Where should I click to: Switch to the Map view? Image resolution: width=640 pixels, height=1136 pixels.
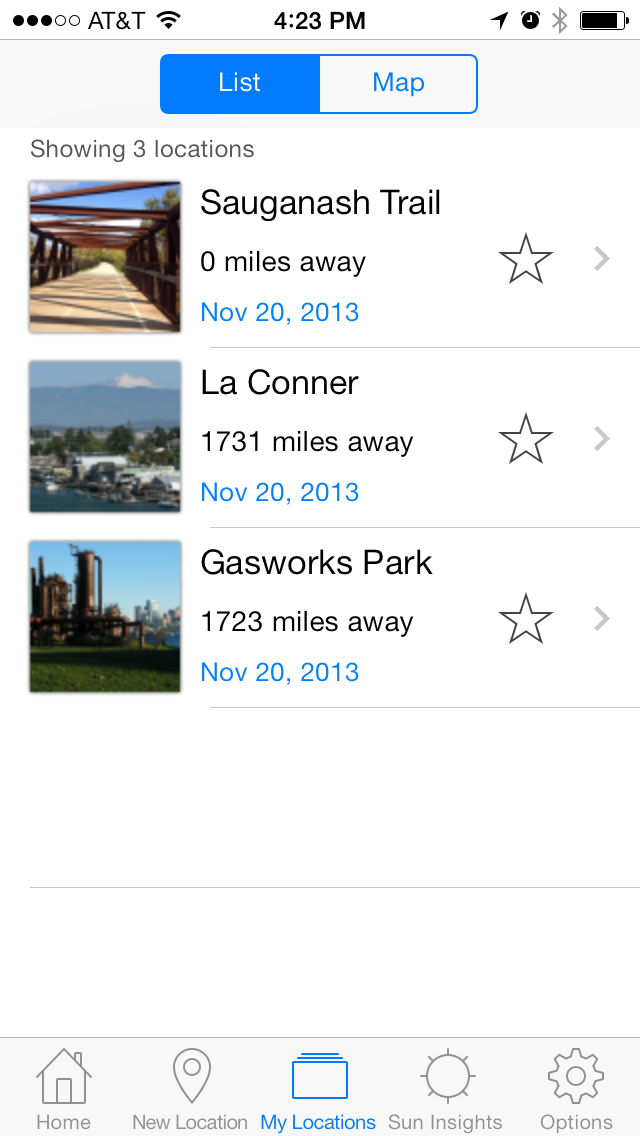(398, 83)
